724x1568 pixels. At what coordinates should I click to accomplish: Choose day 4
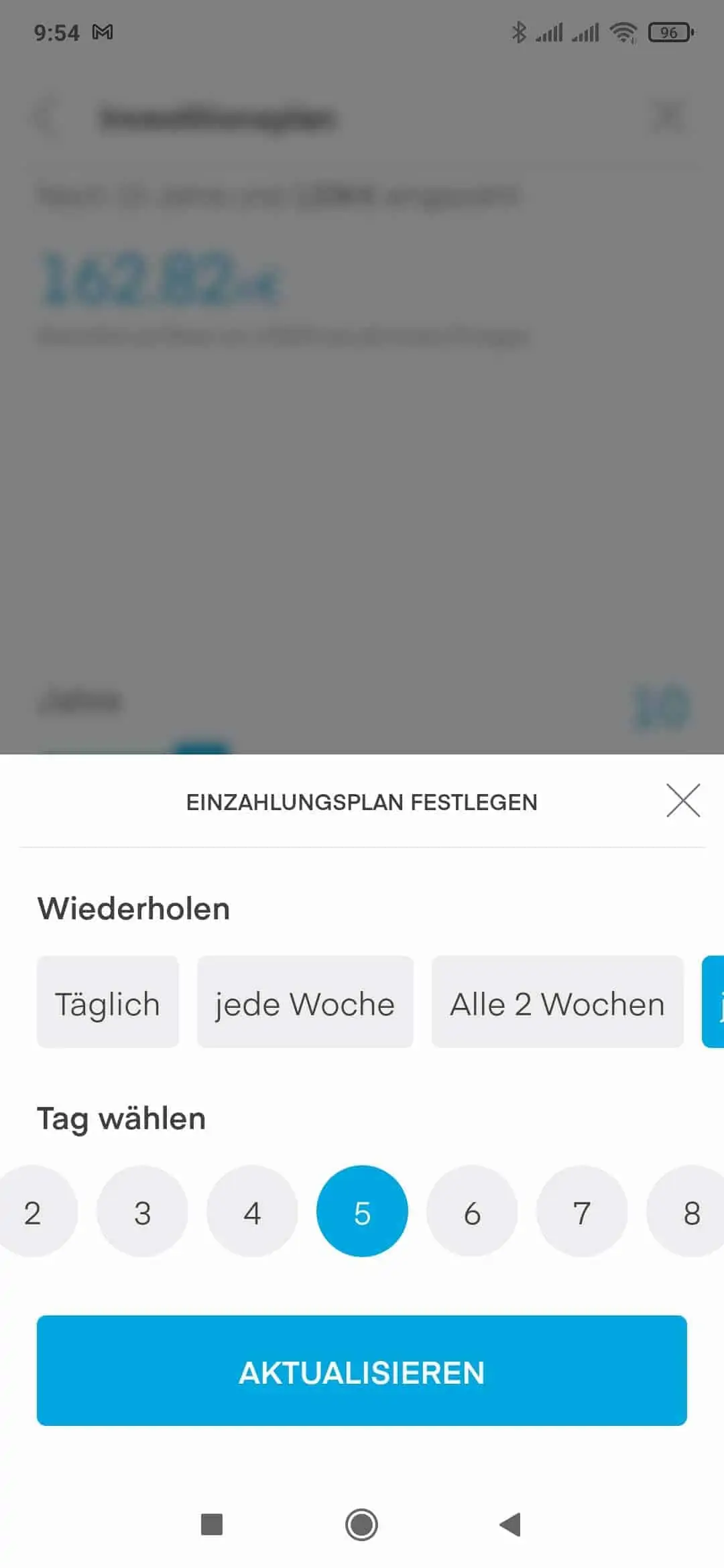(x=252, y=1212)
